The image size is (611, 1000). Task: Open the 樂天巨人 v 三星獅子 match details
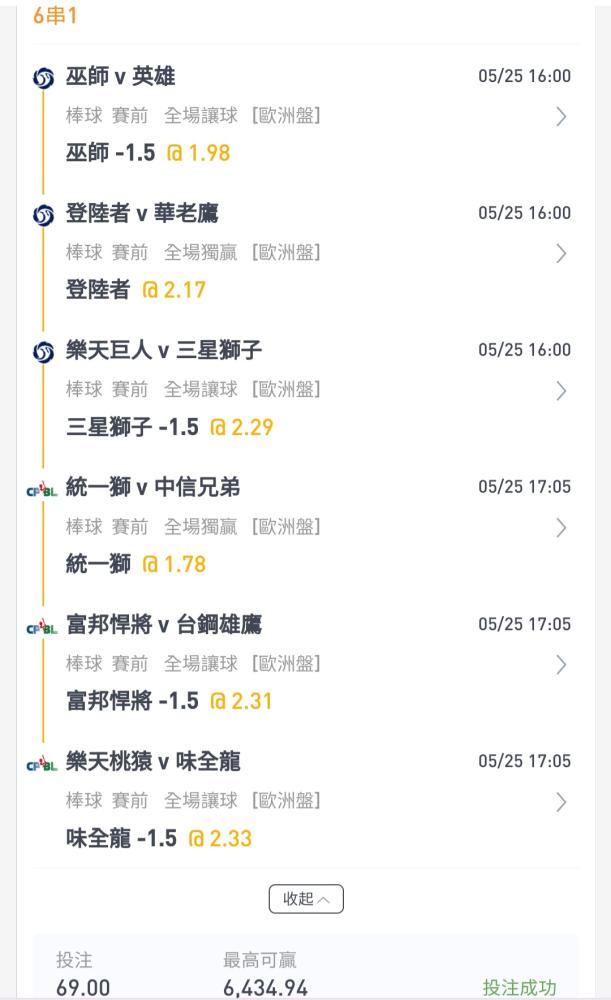pyautogui.click(x=561, y=390)
